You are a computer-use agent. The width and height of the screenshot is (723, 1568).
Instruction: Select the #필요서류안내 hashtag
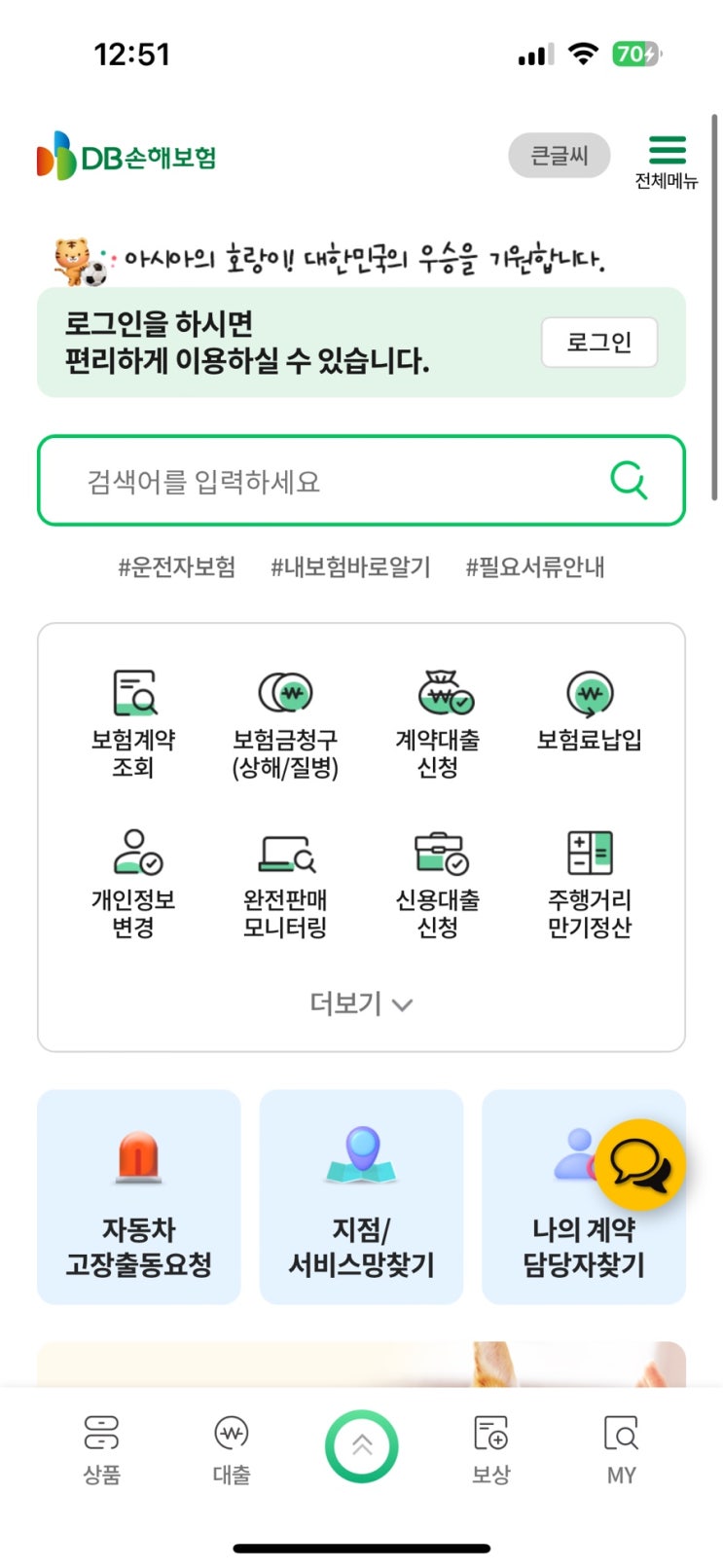(x=535, y=566)
